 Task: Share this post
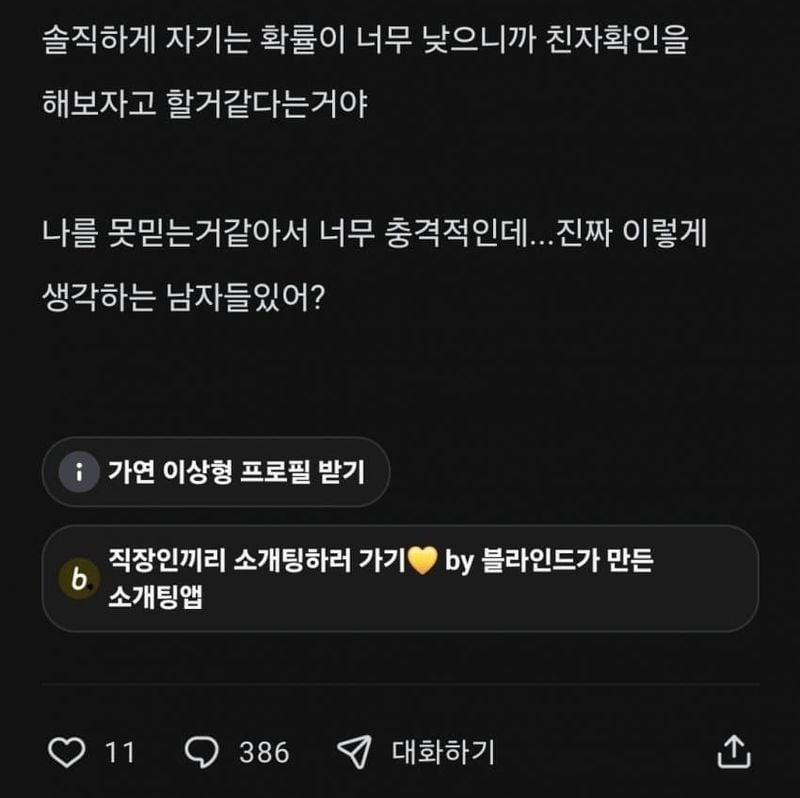click(733, 752)
